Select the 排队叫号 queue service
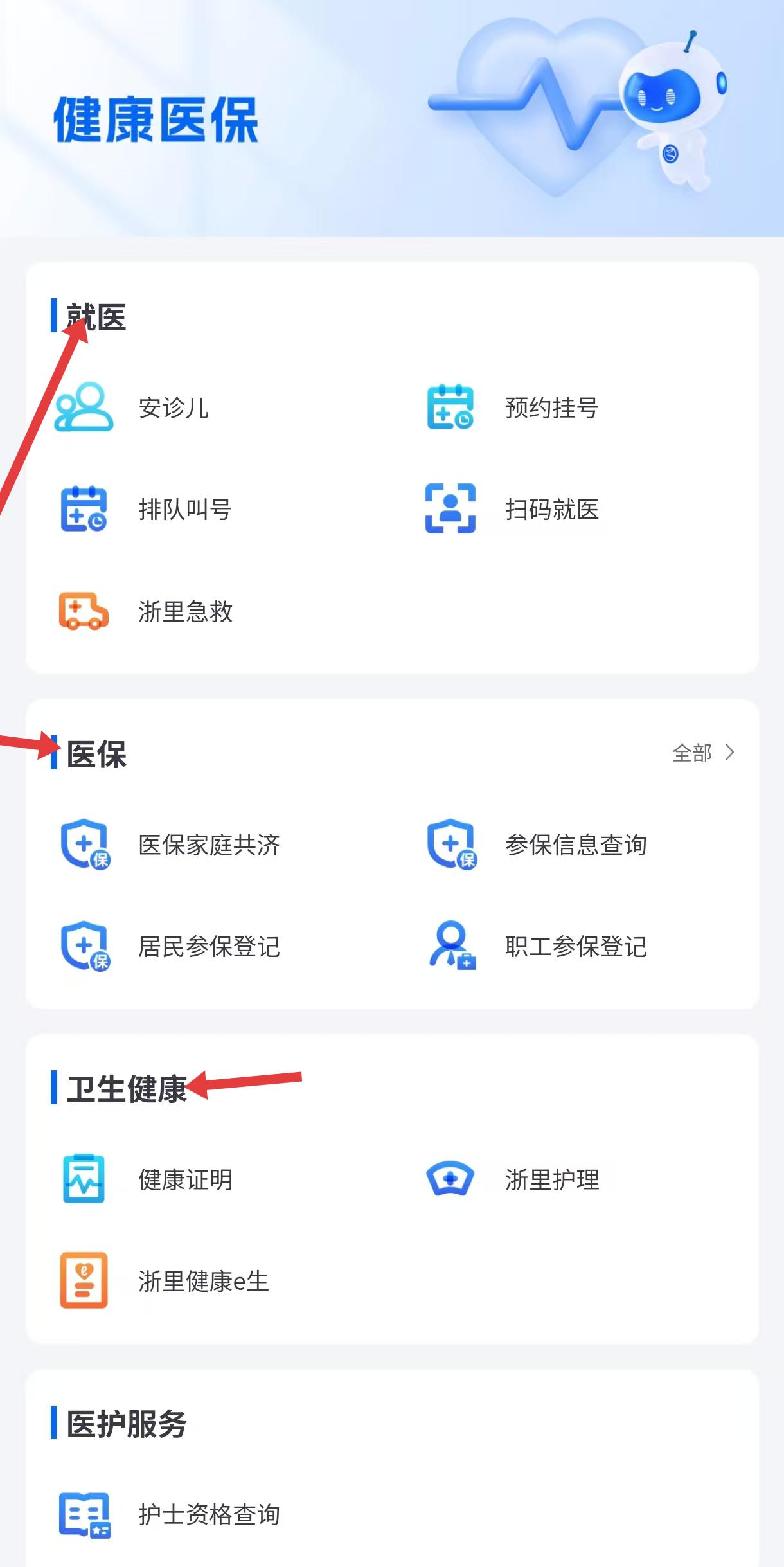The width and height of the screenshot is (784, 1567). point(184,509)
